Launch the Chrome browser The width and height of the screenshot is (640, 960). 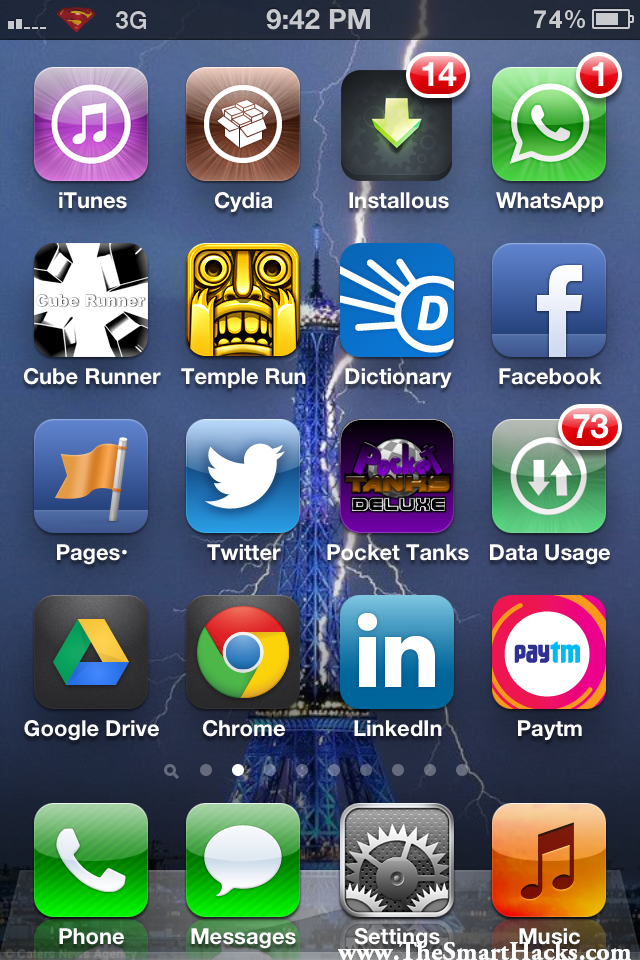tap(243, 652)
